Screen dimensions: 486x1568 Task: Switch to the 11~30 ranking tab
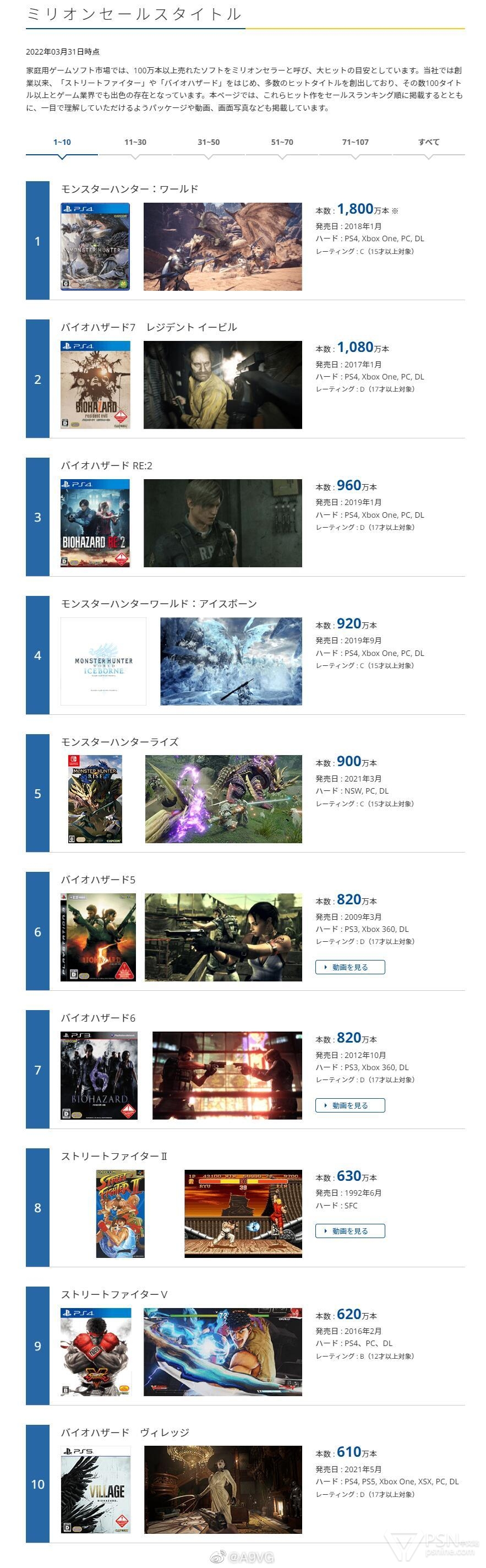135,143
